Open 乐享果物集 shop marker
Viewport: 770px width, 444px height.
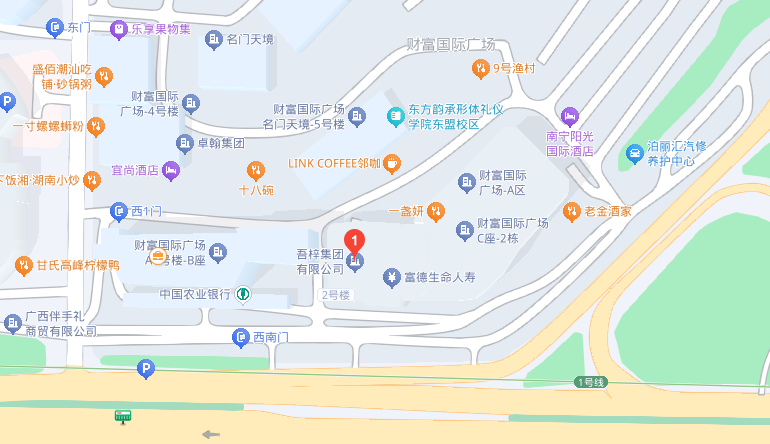118,29
